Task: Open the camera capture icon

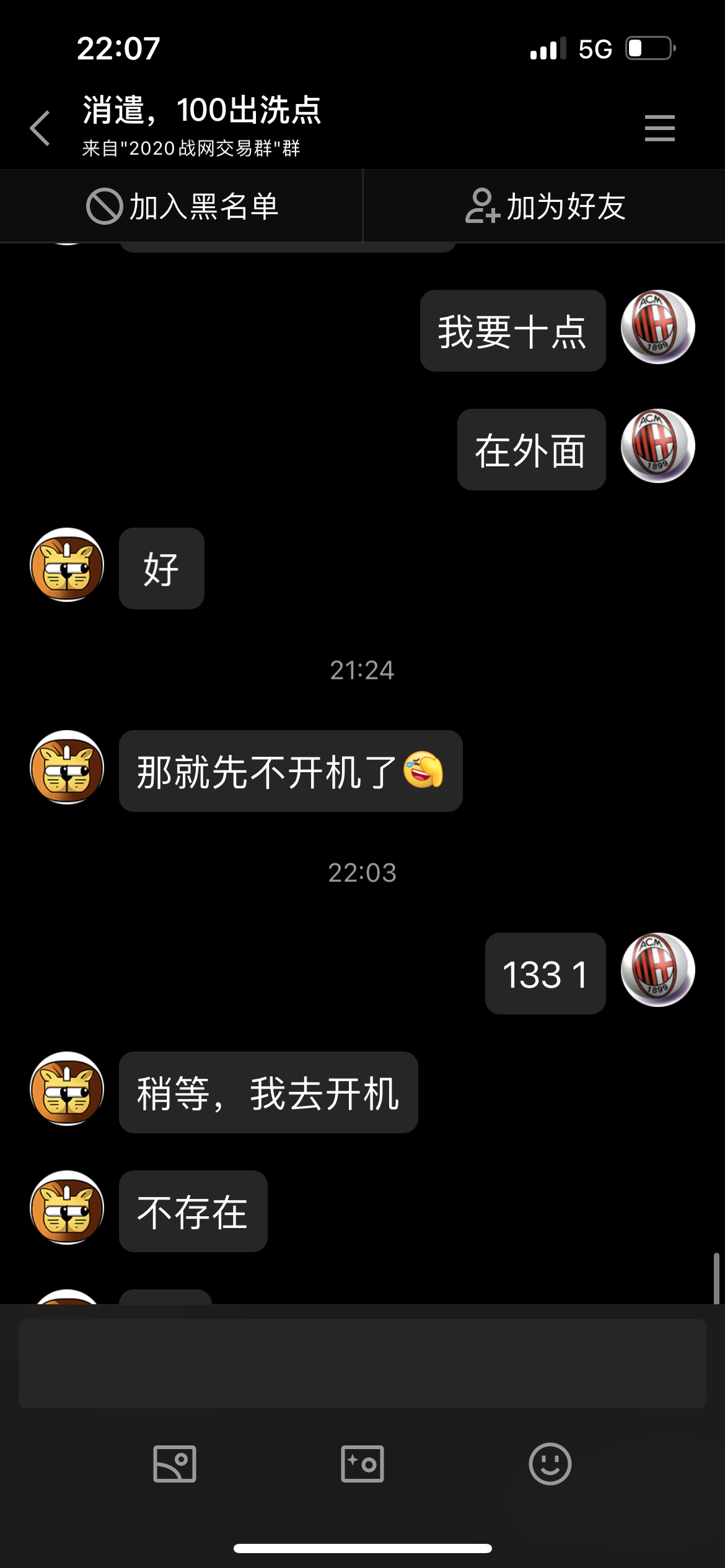Action: [362, 1464]
